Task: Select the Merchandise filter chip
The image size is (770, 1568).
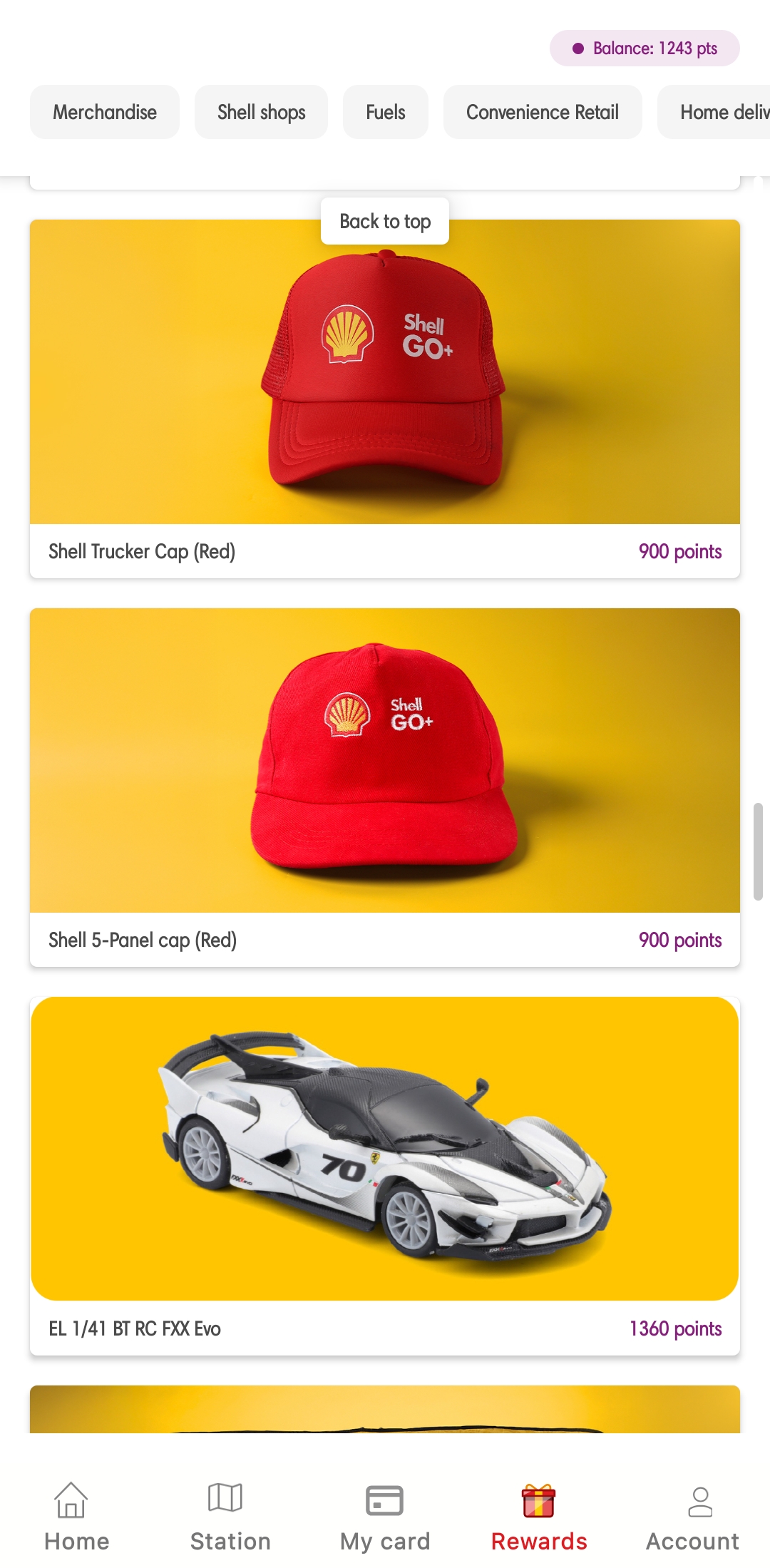Action: click(105, 112)
